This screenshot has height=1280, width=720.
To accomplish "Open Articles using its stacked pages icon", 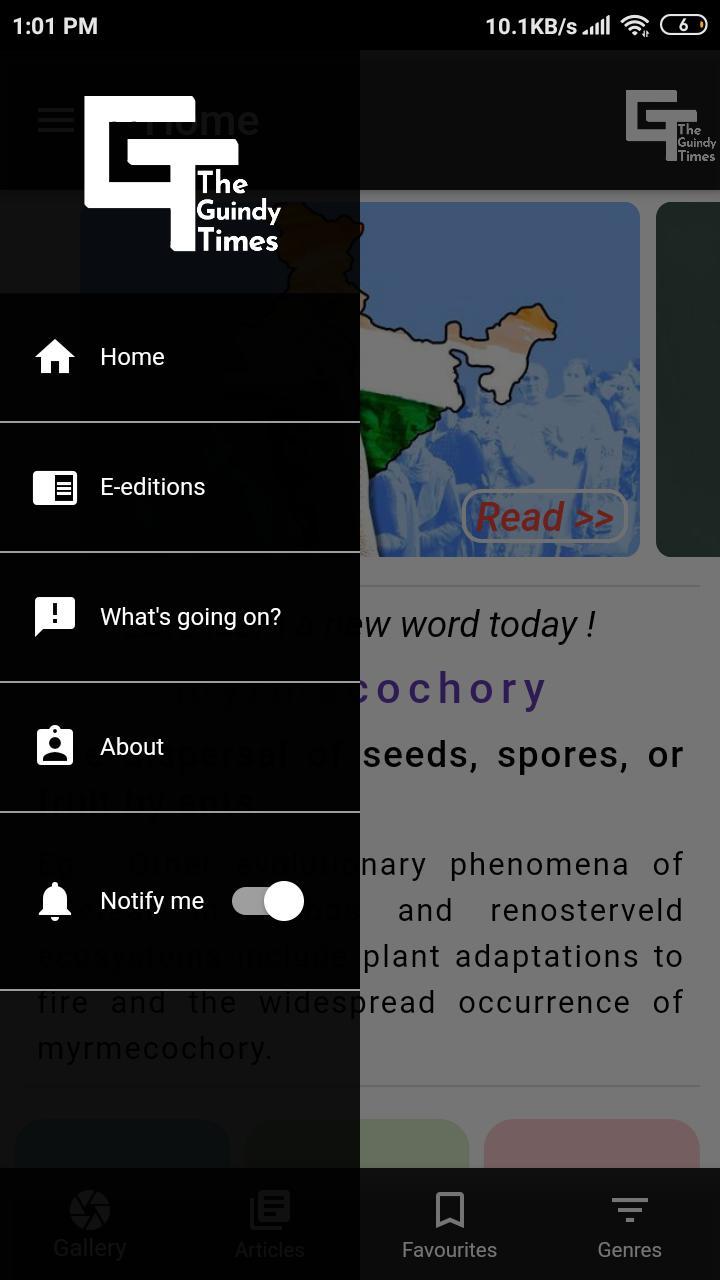I will point(269,1209).
